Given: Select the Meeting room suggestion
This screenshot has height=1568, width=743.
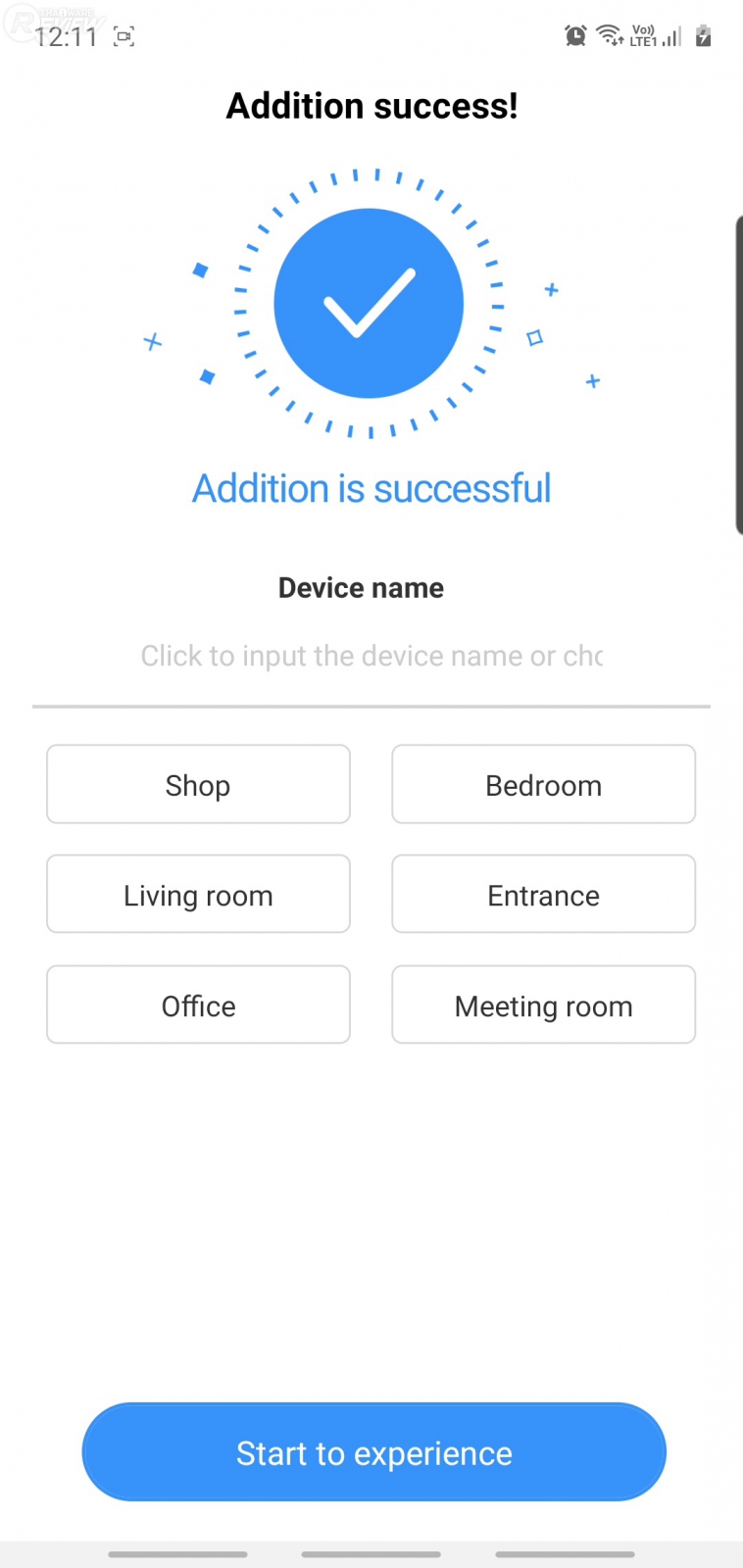Looking at the screenshot, I should [543, 1004].
